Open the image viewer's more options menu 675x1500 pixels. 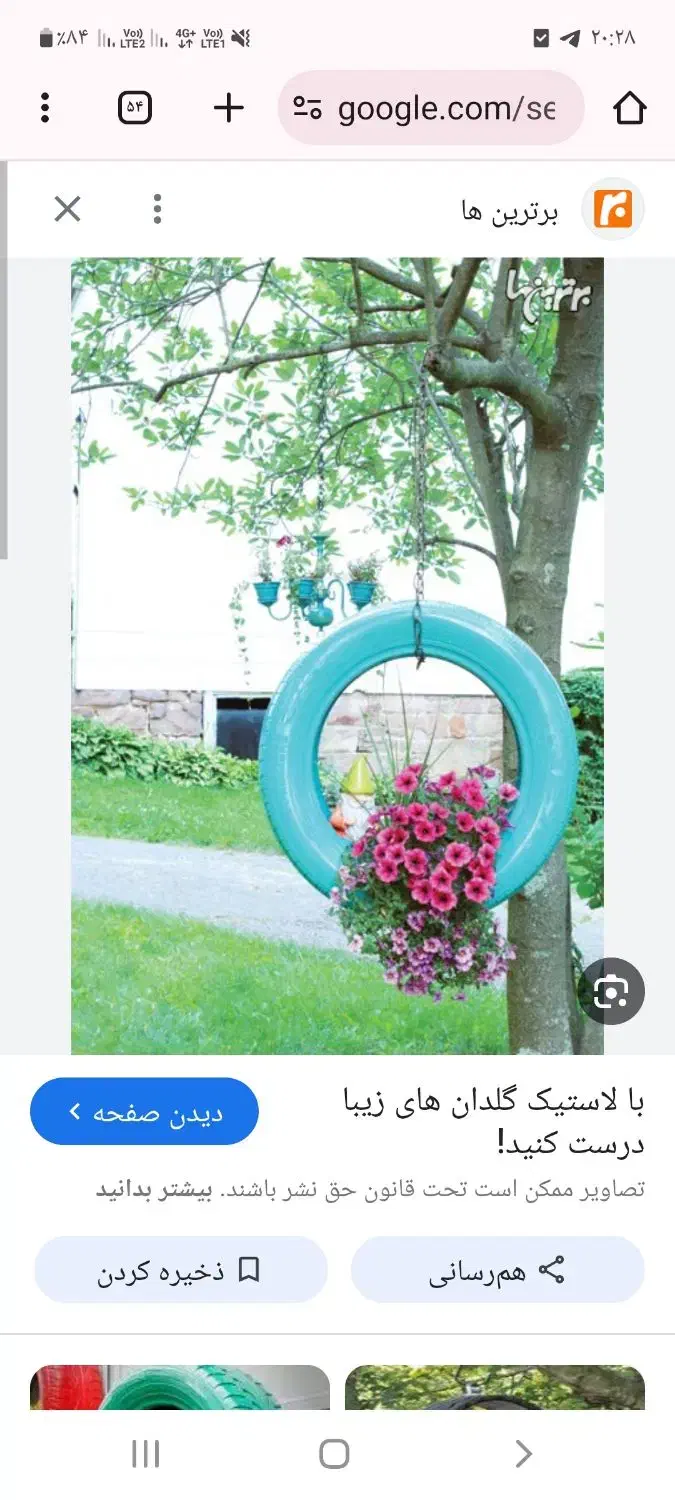coord(157,209)
